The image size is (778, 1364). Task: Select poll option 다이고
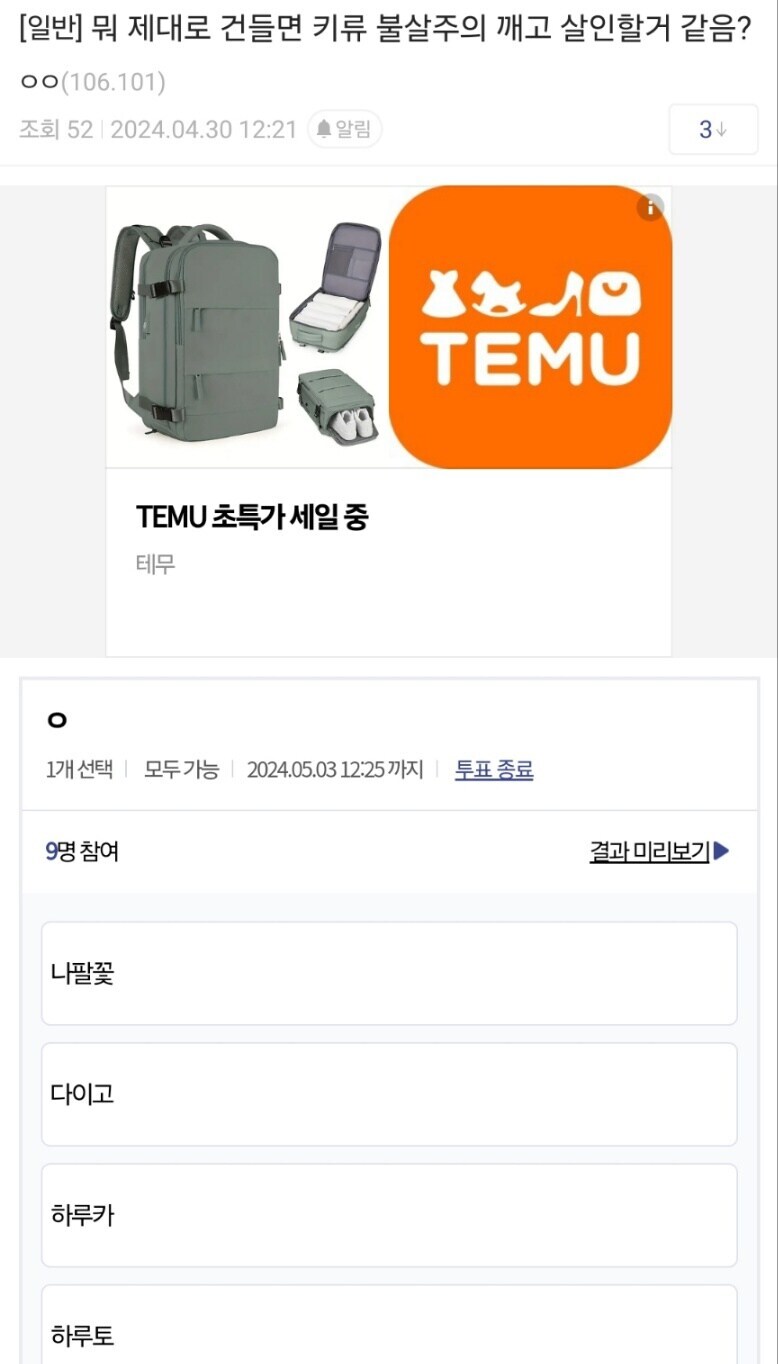388,1094
